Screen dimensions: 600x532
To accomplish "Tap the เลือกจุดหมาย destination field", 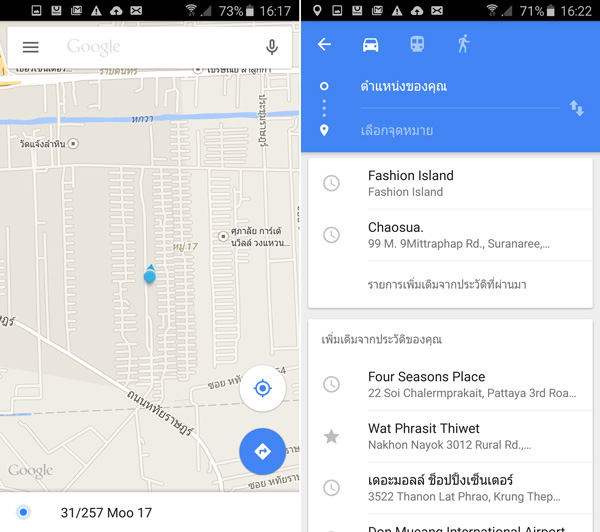I will tap(455, 131).
